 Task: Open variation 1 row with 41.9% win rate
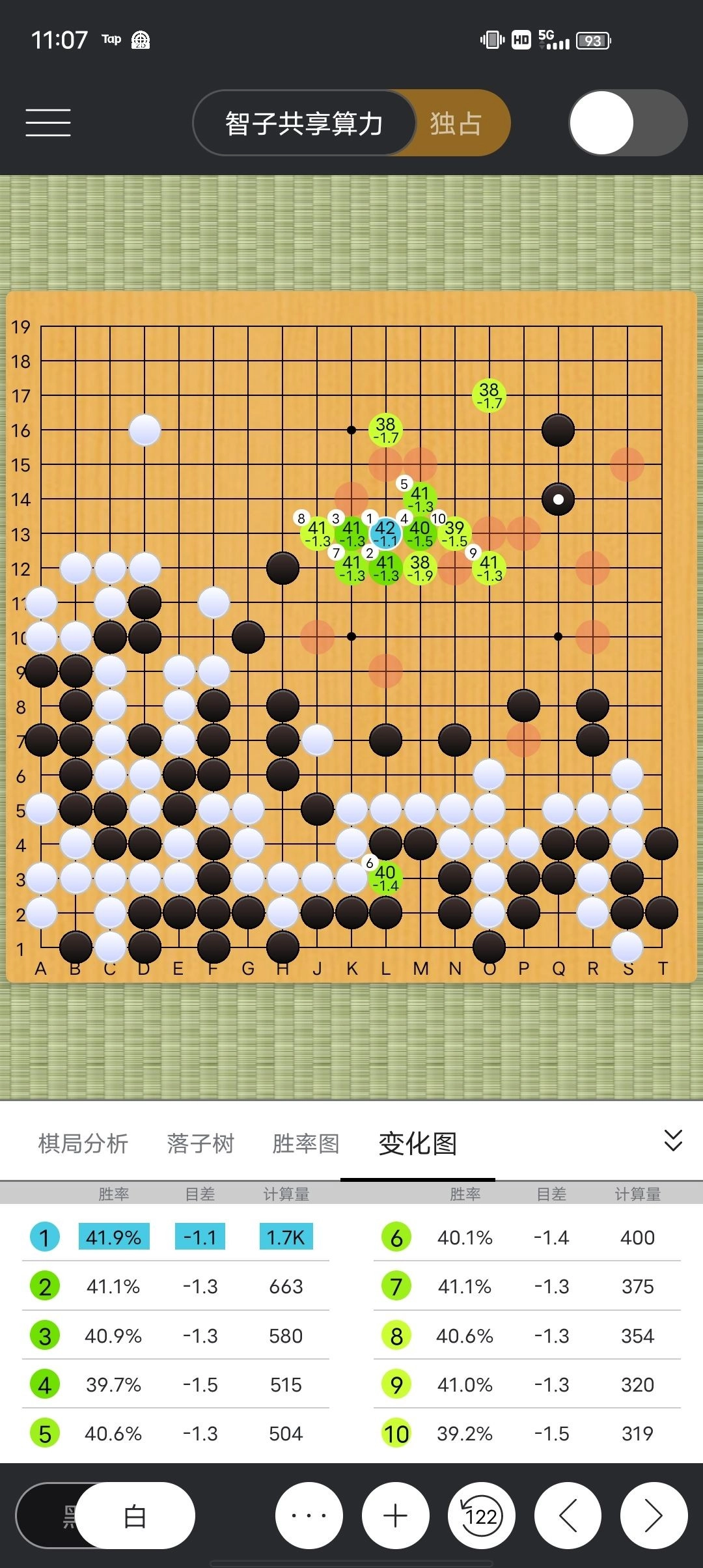click(176, 1237)
